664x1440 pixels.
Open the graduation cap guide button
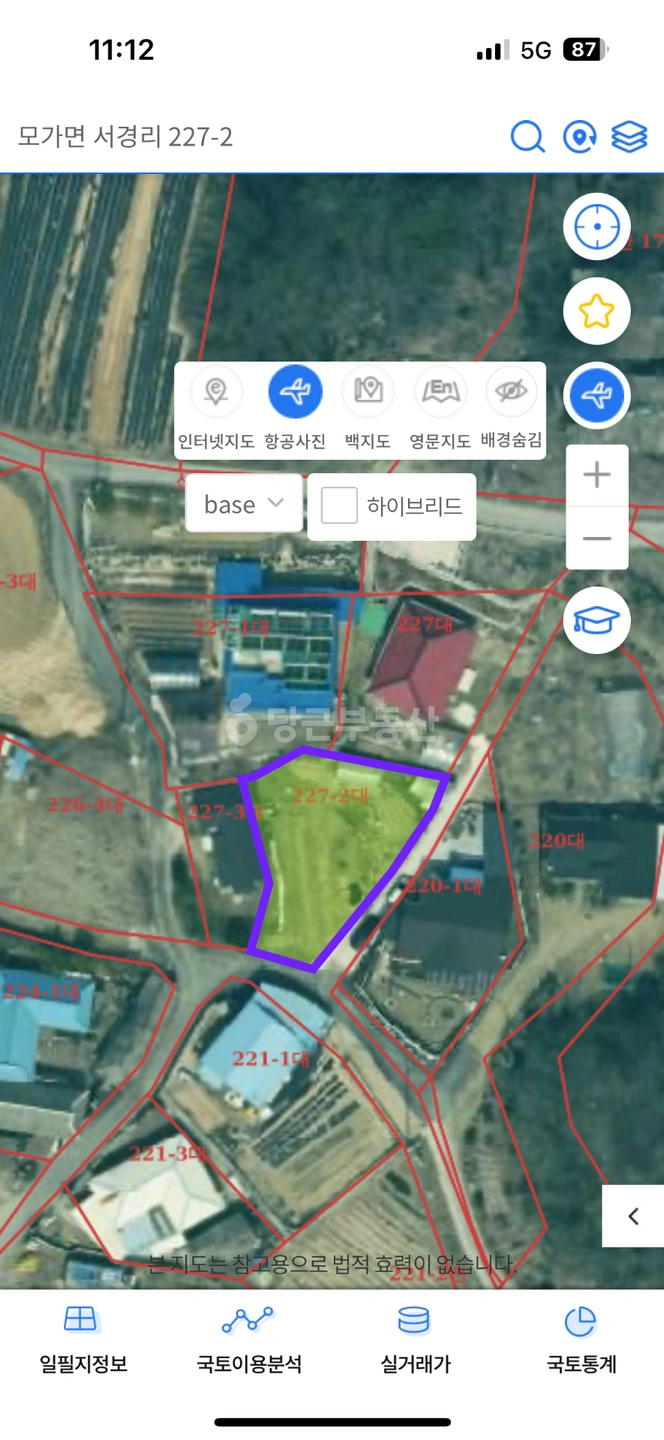tap(597, 620)
